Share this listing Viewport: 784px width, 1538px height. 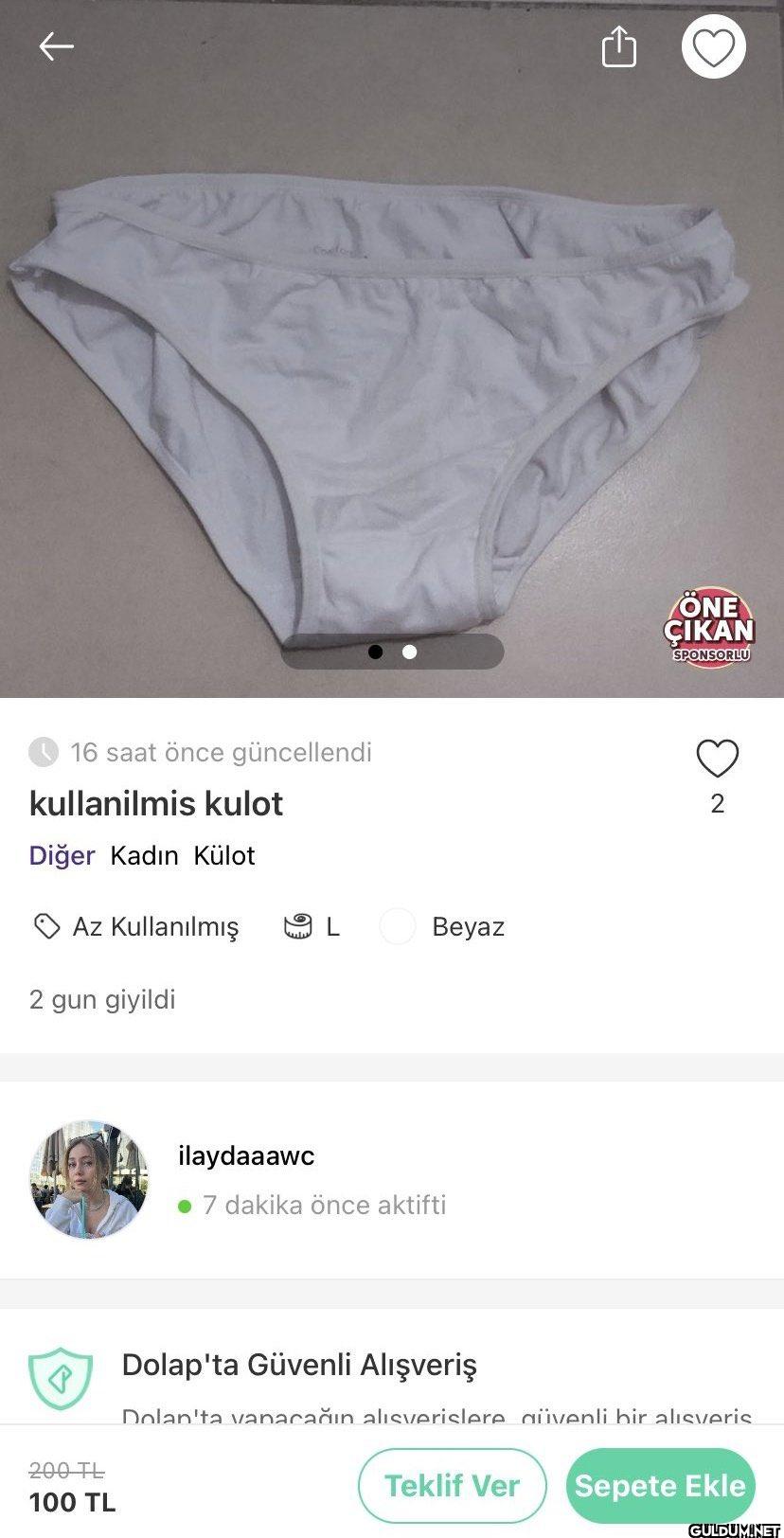pos(619,46)
